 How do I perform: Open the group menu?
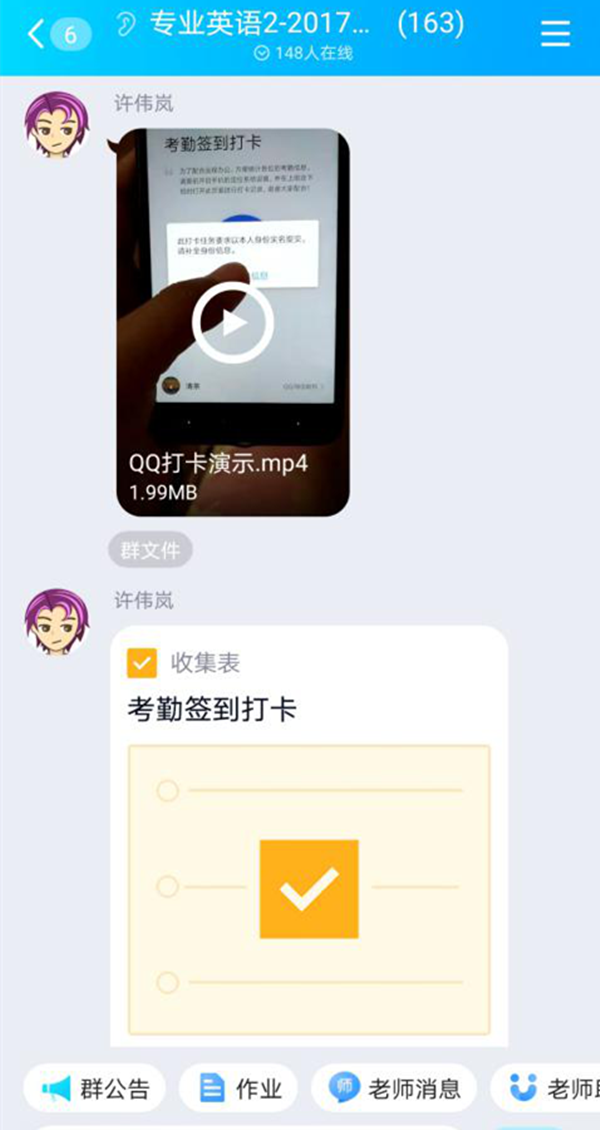pyautogui.click(x=555, y=34)
